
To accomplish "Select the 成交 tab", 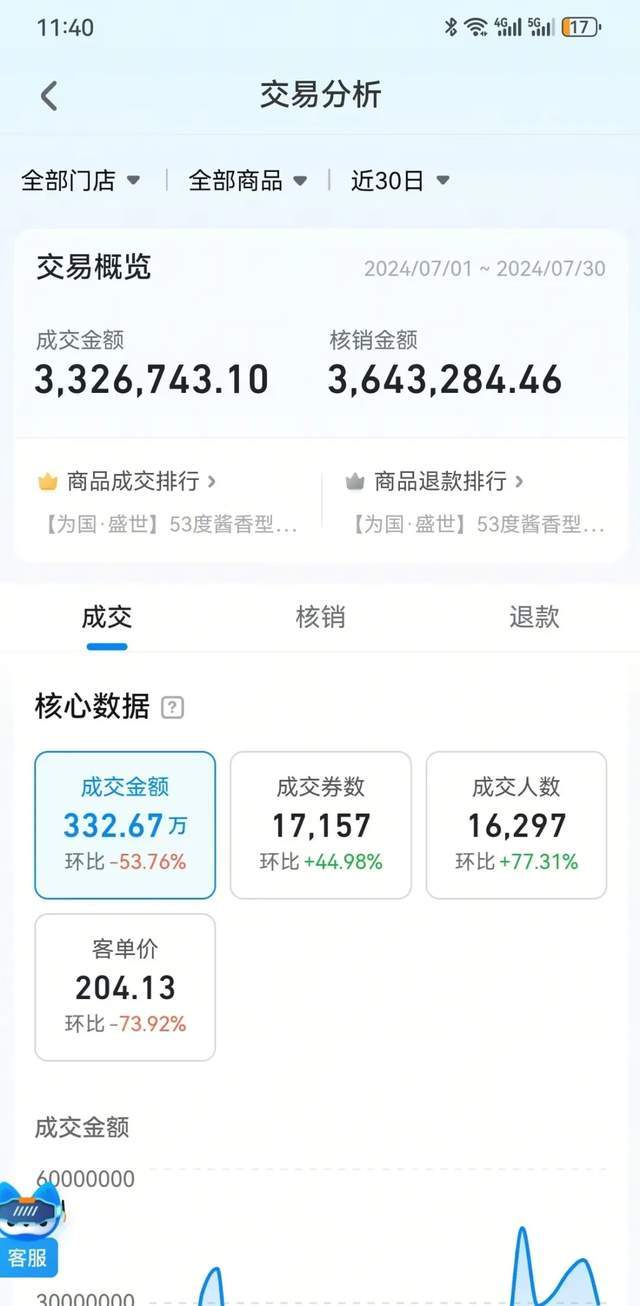I will coord(107,618).
